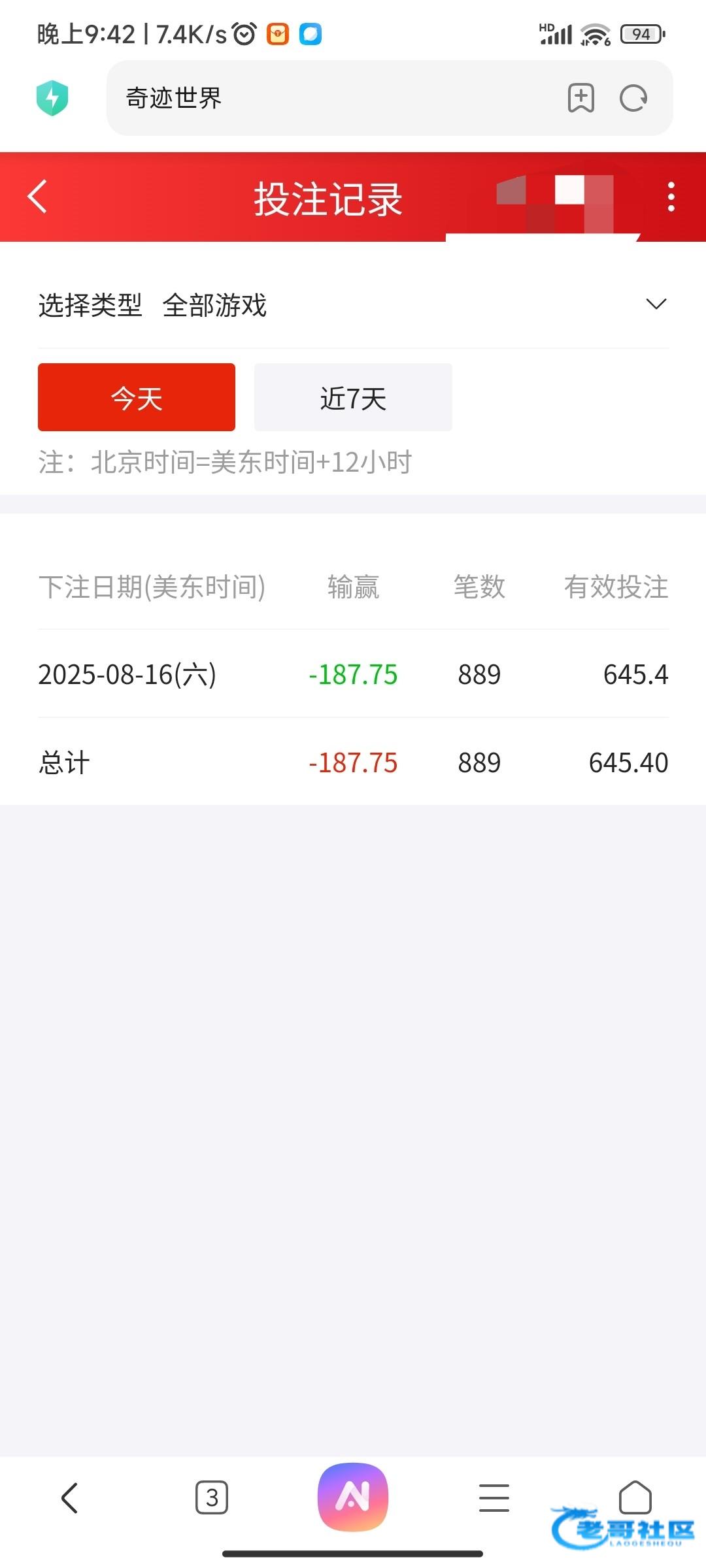
Task: Open the browser tab switcher showing 3
Action: 212,1497
